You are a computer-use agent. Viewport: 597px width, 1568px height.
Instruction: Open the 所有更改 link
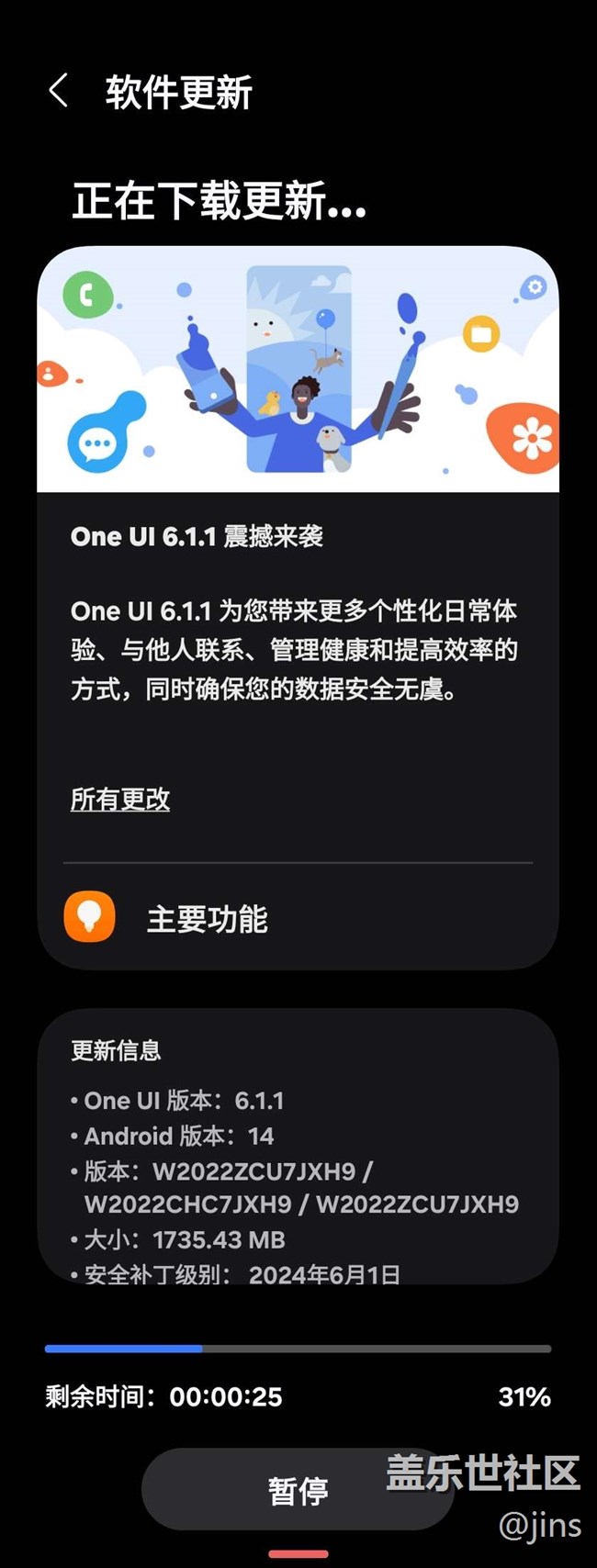pyautogui.click(x=120, y=799)
